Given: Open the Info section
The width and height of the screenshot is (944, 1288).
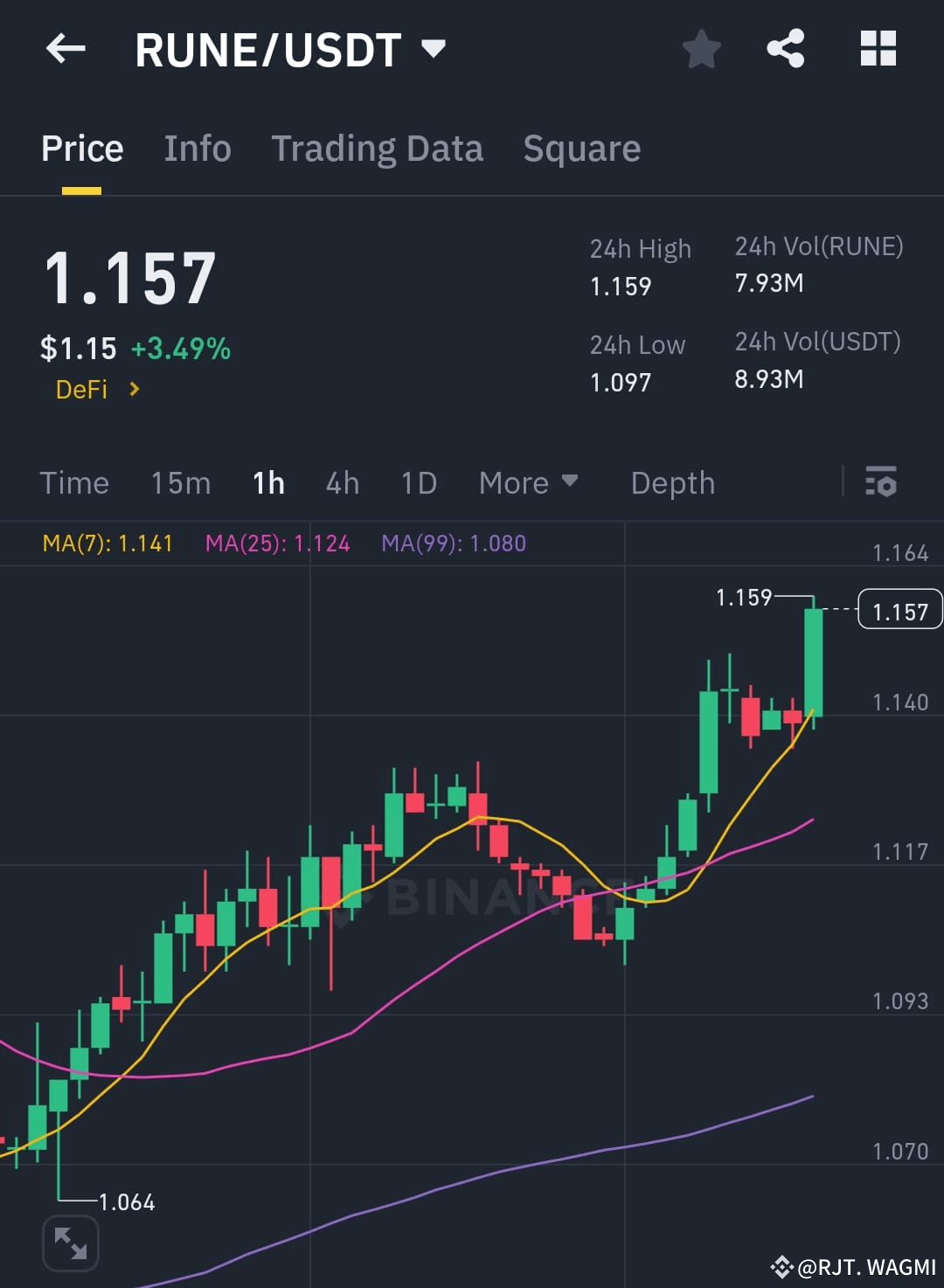Looking at the screenshot, I should (x=197, y=149).
